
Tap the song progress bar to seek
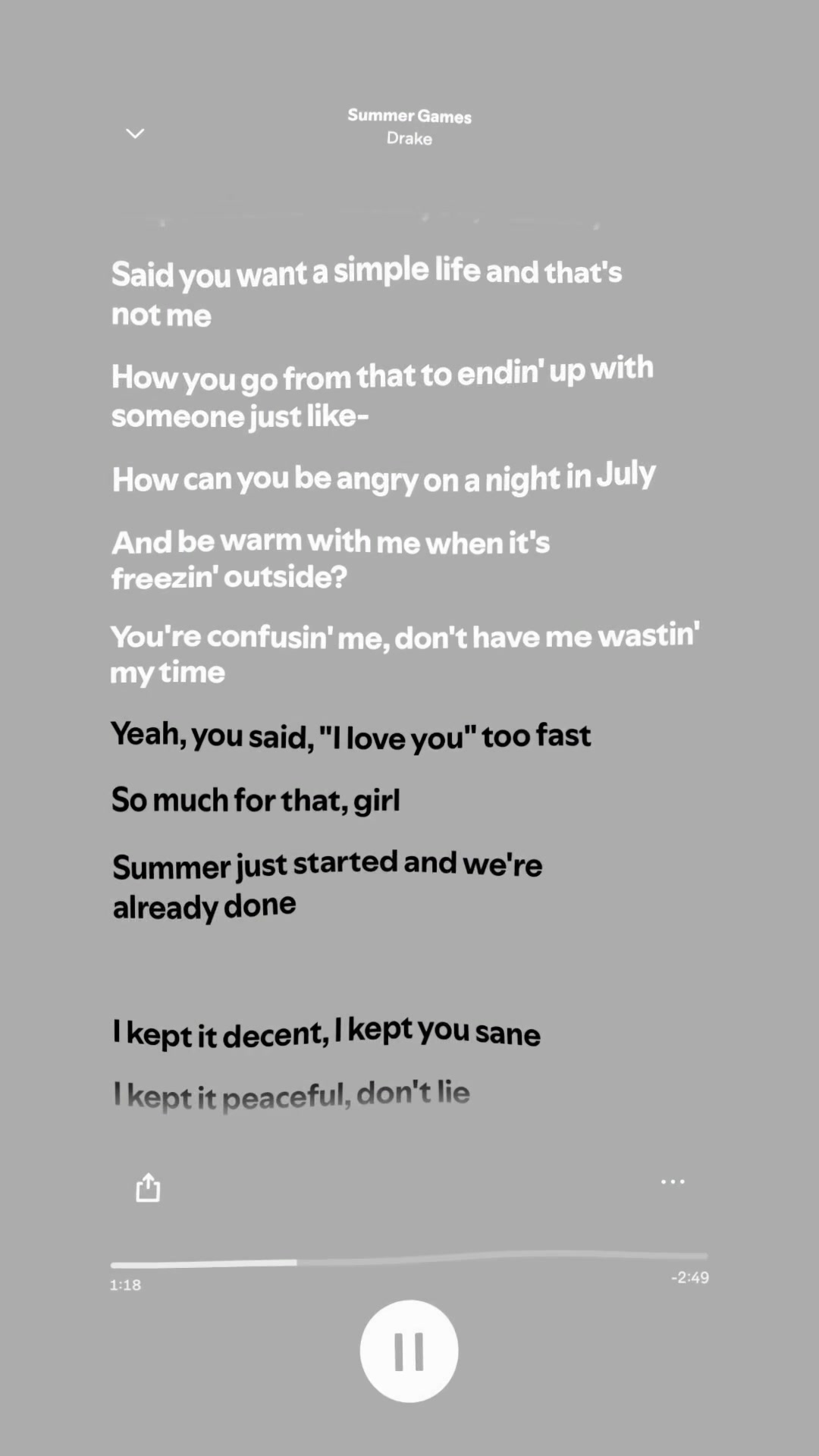point(409,1260)
